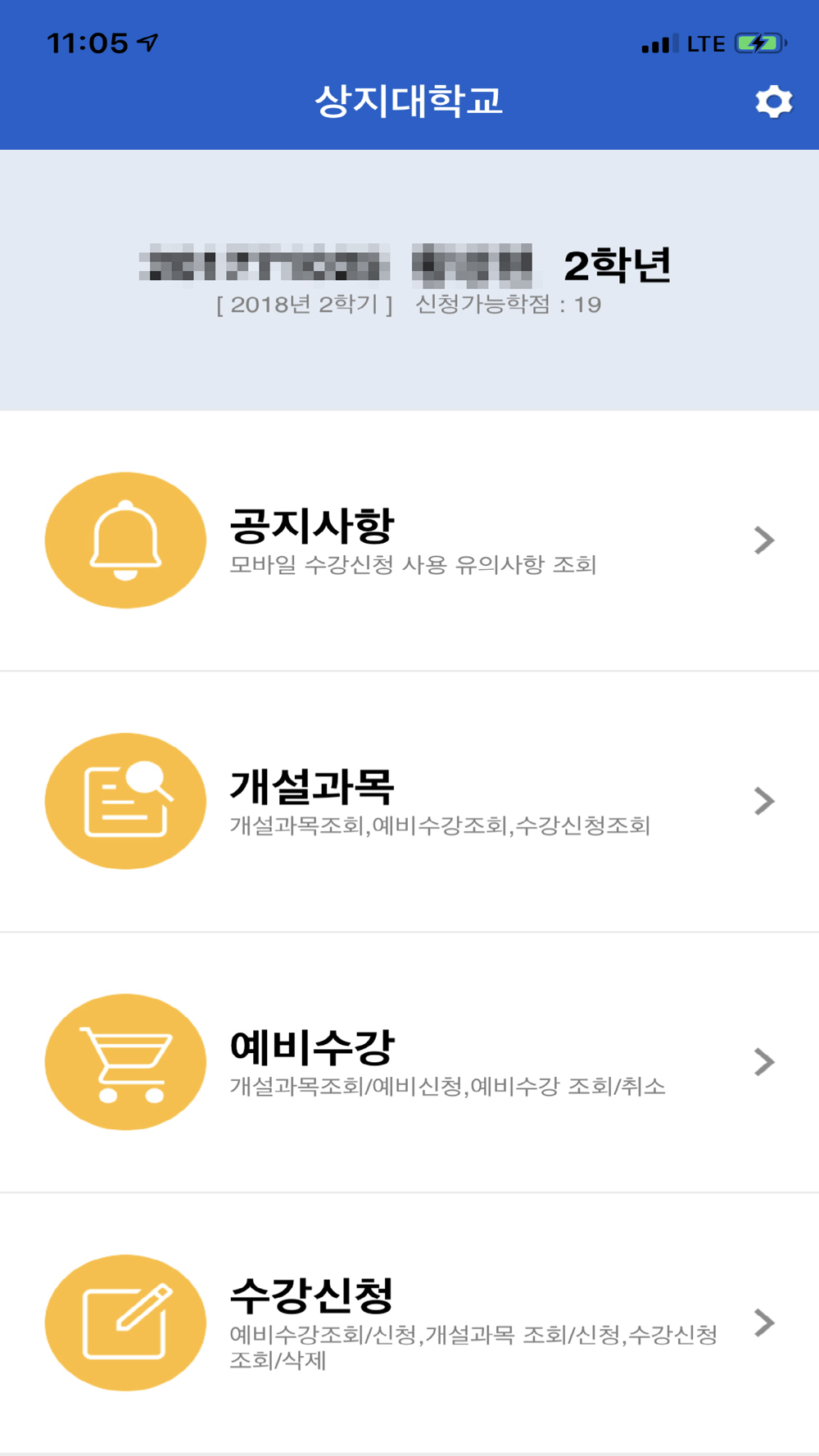Open the settings gear icon
The image size is (819, 1456).
(x=773, y=102)
